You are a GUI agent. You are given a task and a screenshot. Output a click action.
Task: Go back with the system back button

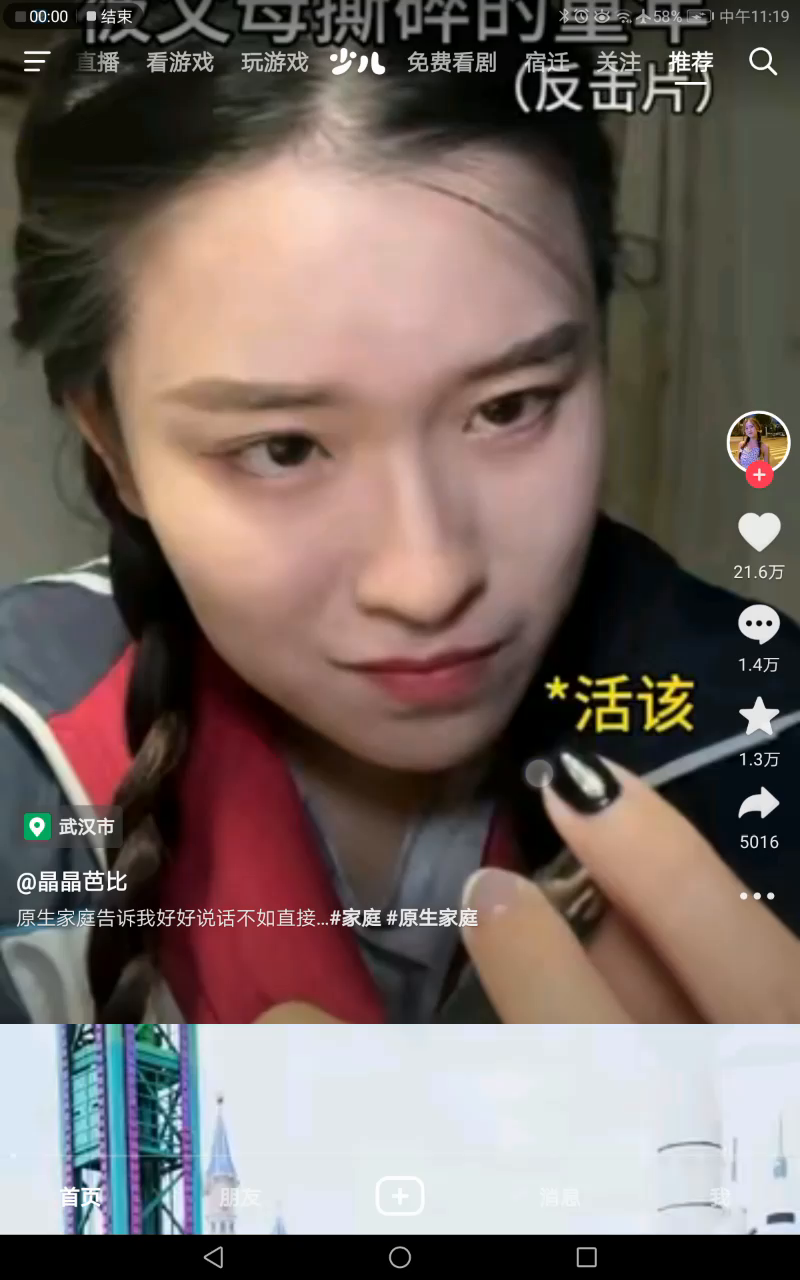click(x=213, y=1257)
